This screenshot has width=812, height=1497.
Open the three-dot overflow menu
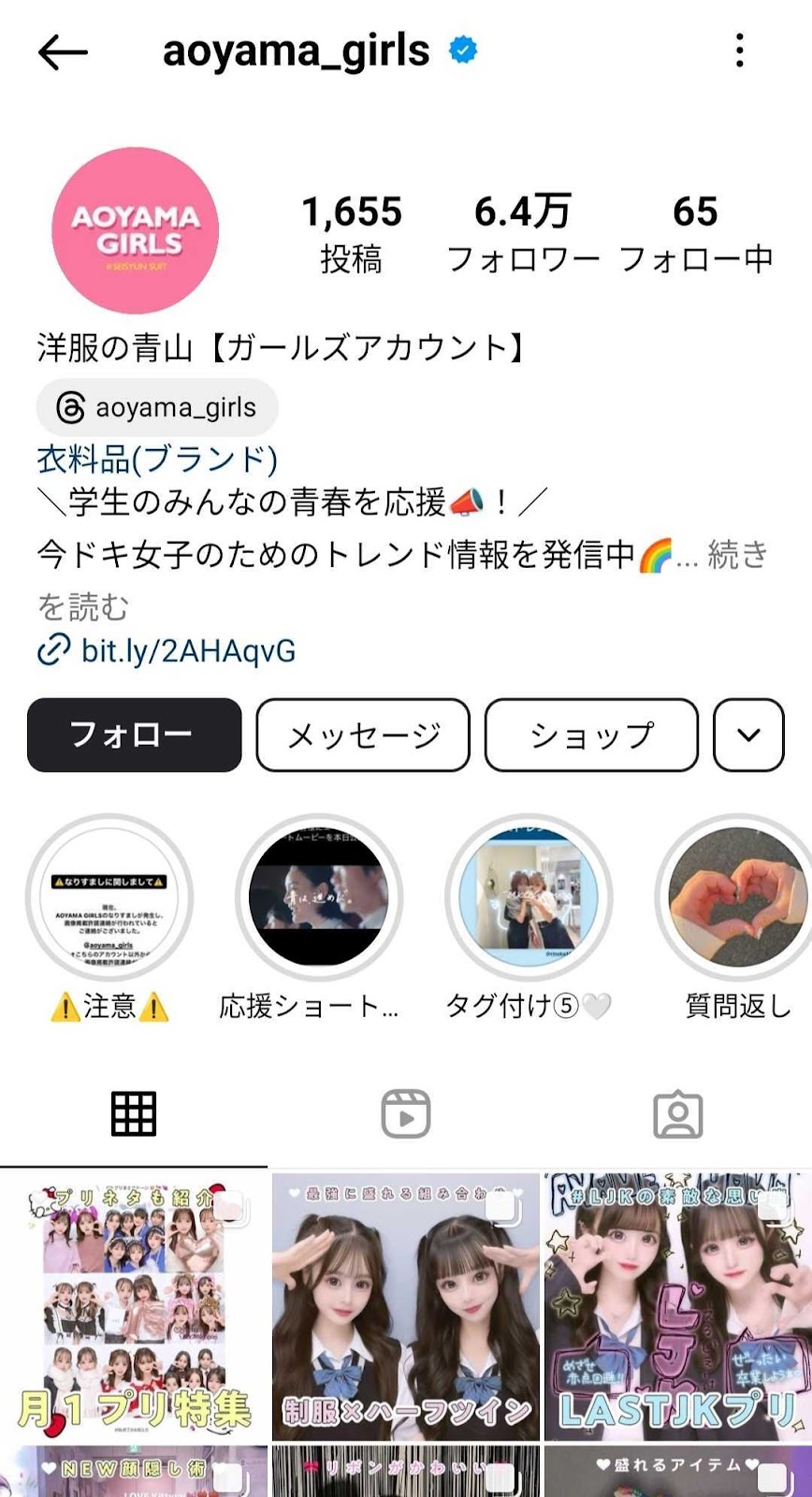(x=739, y=51)
